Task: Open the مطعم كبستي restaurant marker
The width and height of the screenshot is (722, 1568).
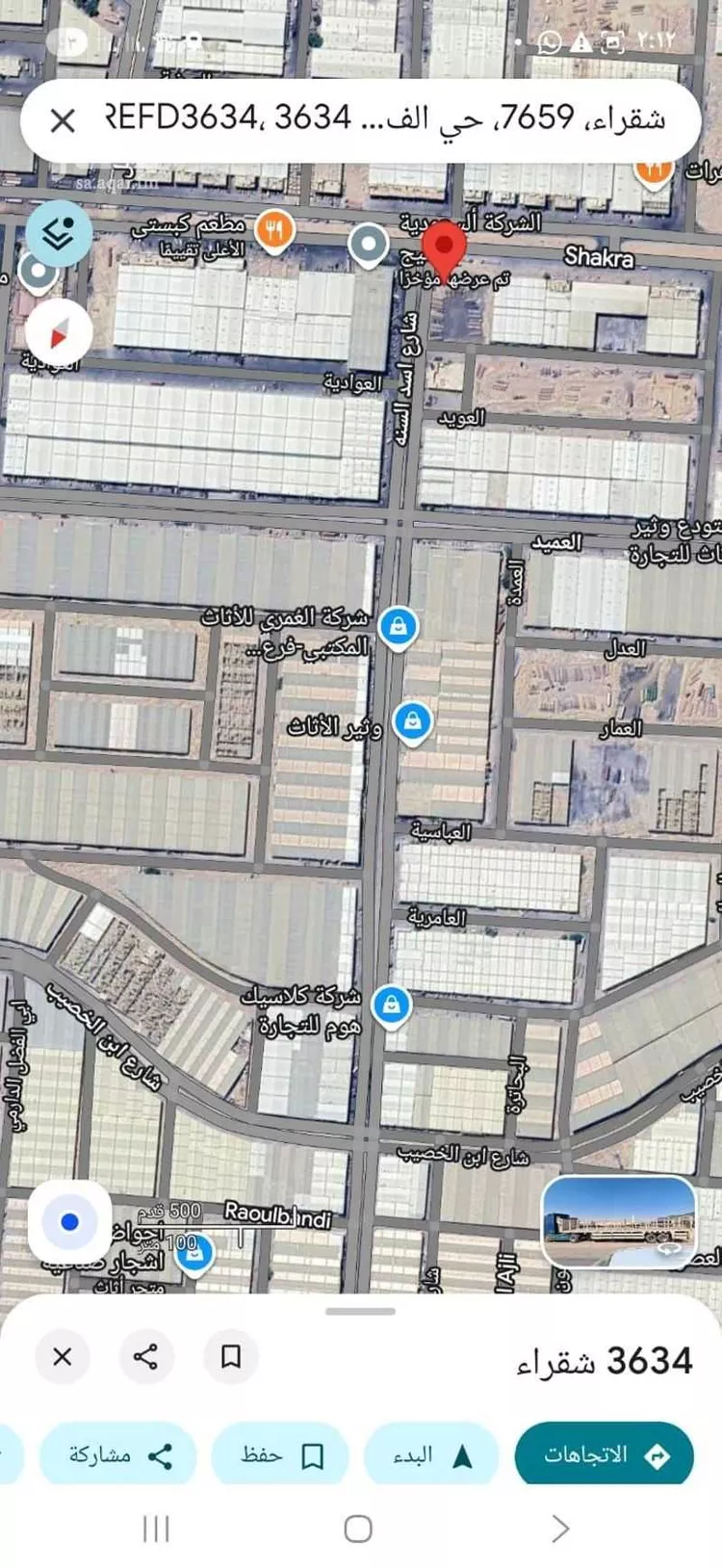Action: click(274, 230)
